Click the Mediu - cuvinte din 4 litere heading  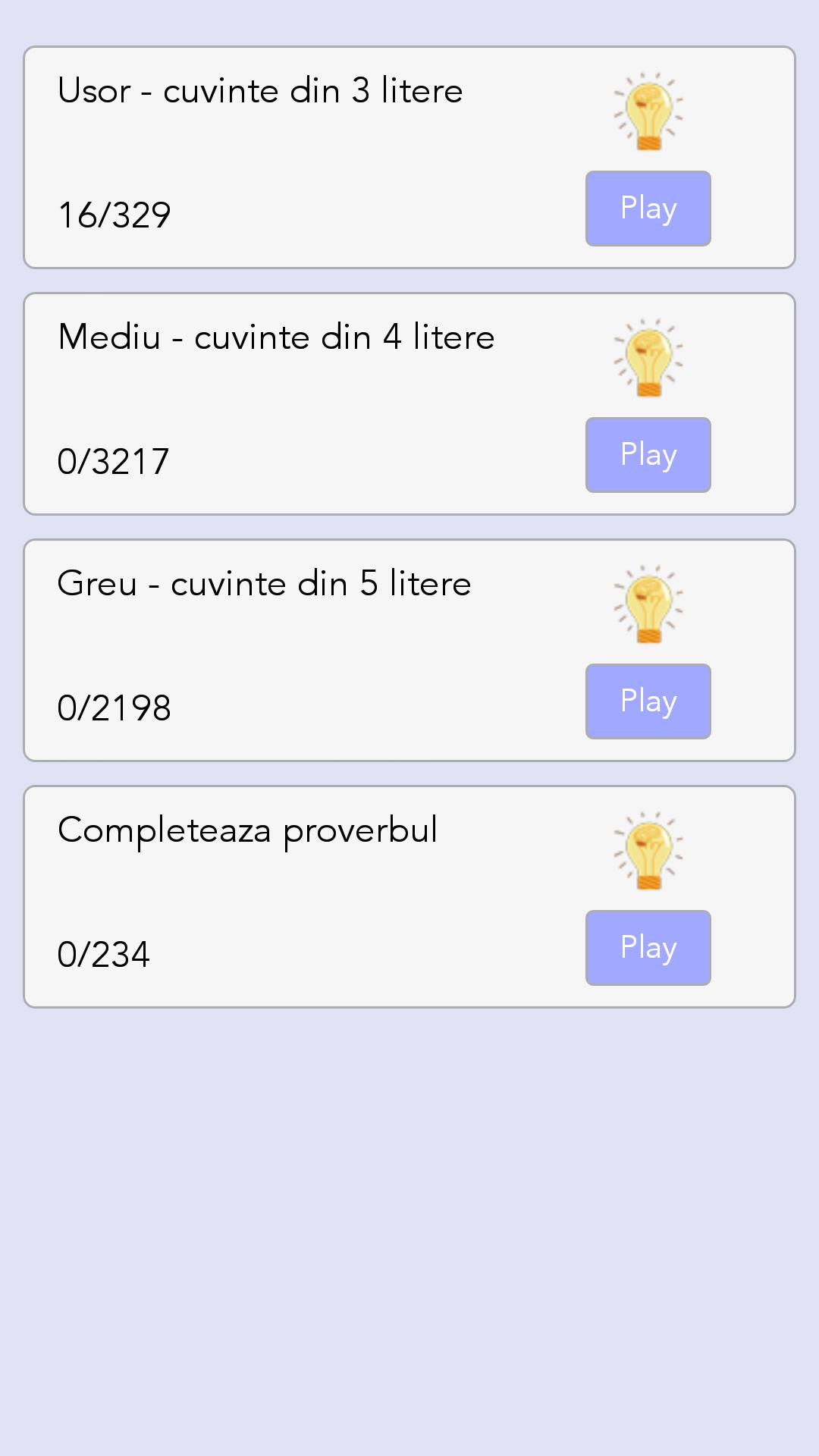(x=276, y=337)
